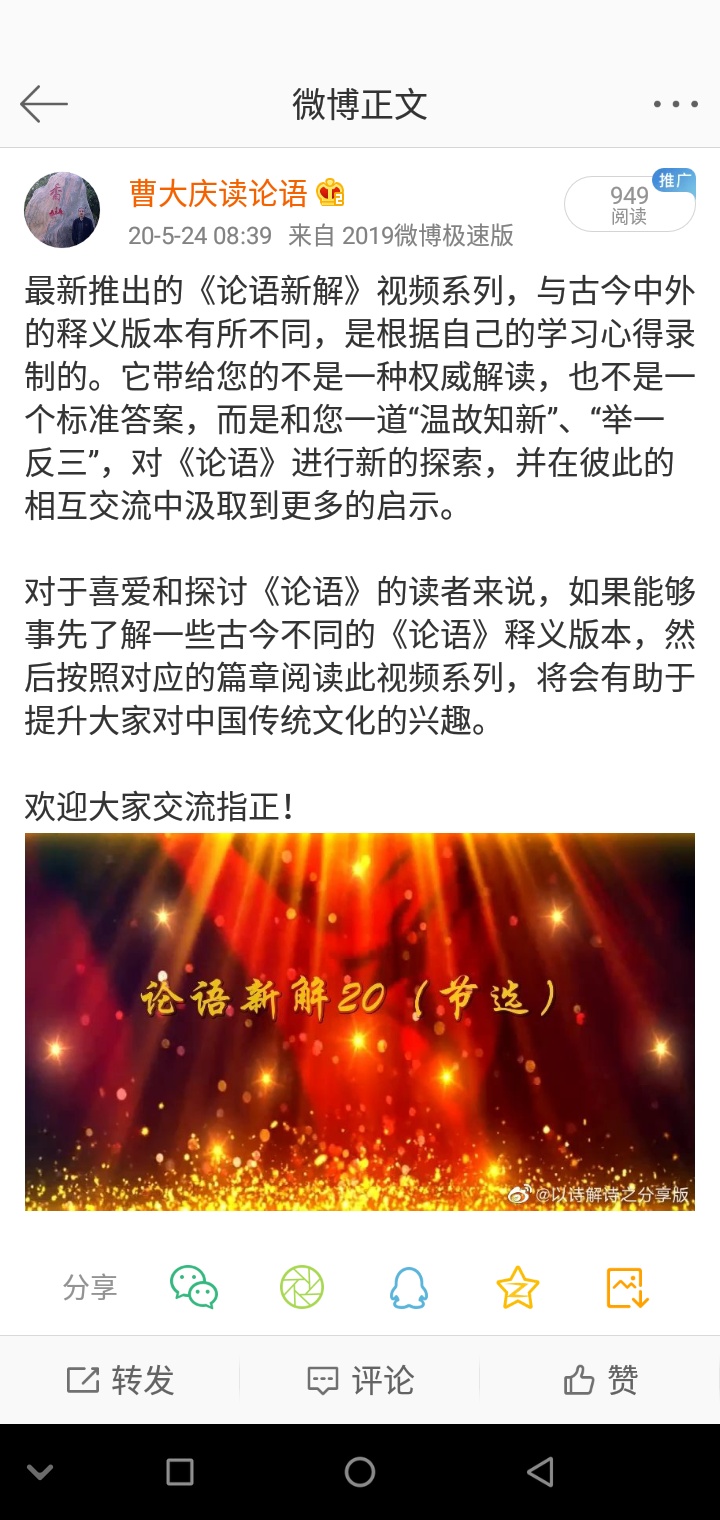This screenshot has width=720, height=1520.
Task: Open recent apps from navigation bar
Action: point(180,1472)
